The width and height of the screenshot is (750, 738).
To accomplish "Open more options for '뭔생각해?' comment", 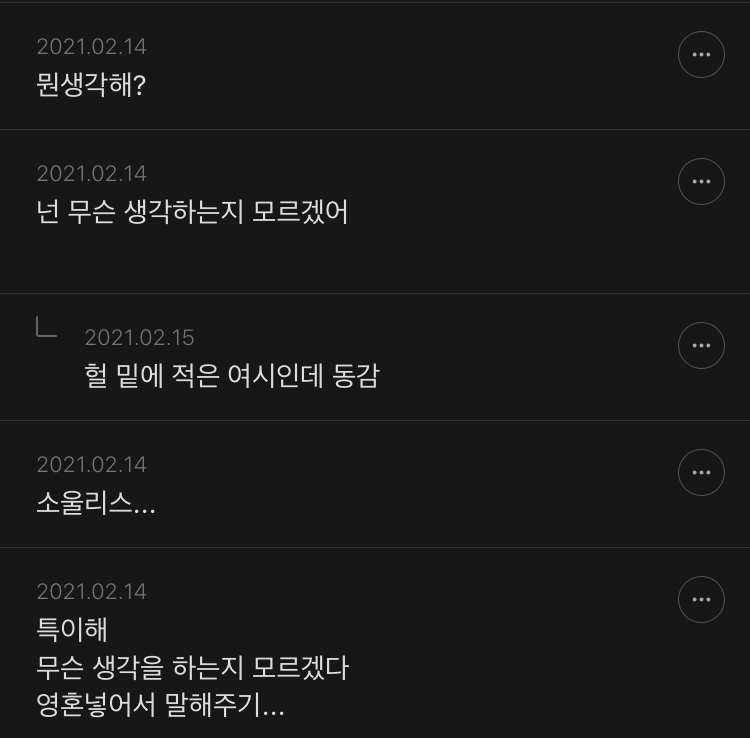I will 701,55.
